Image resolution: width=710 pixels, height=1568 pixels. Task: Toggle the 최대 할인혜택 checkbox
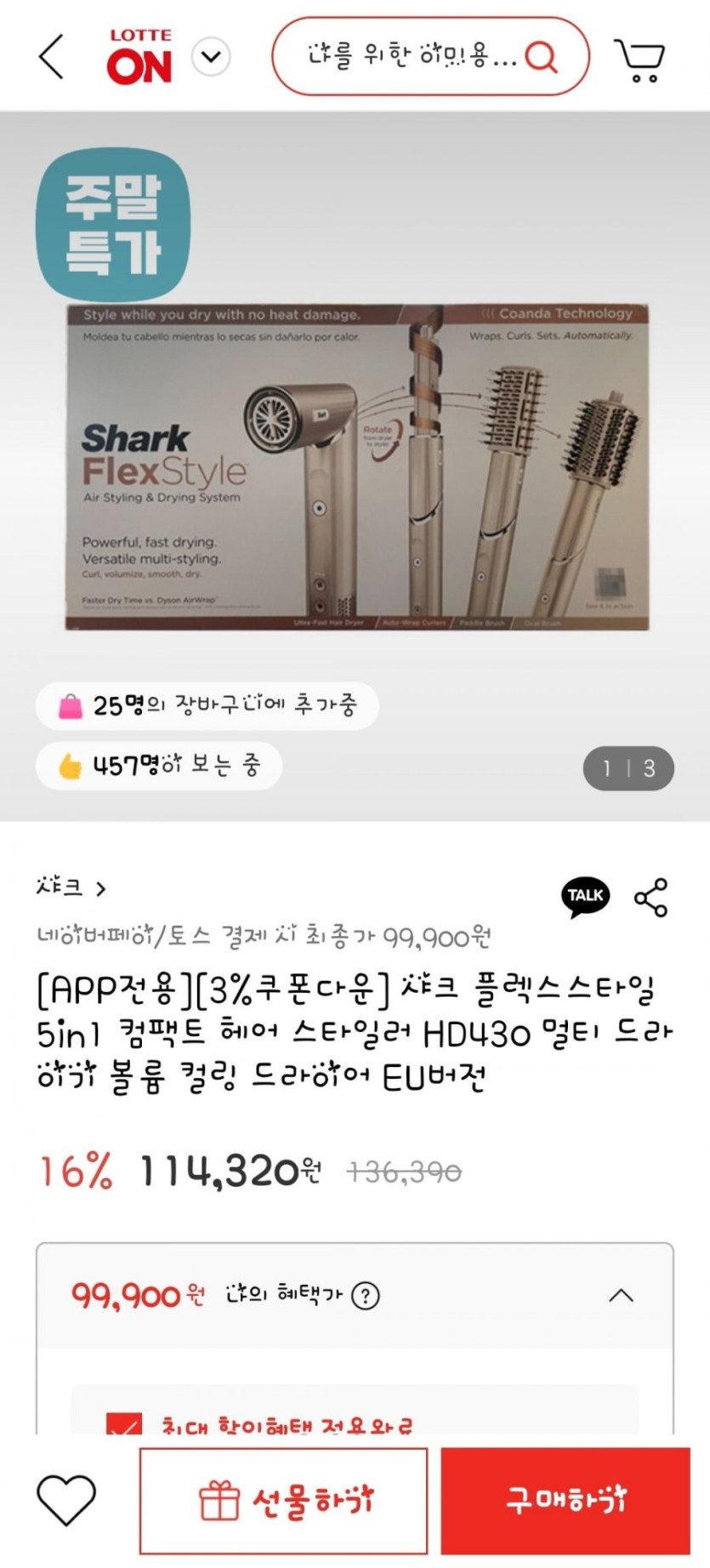(x=124, y=1423)
